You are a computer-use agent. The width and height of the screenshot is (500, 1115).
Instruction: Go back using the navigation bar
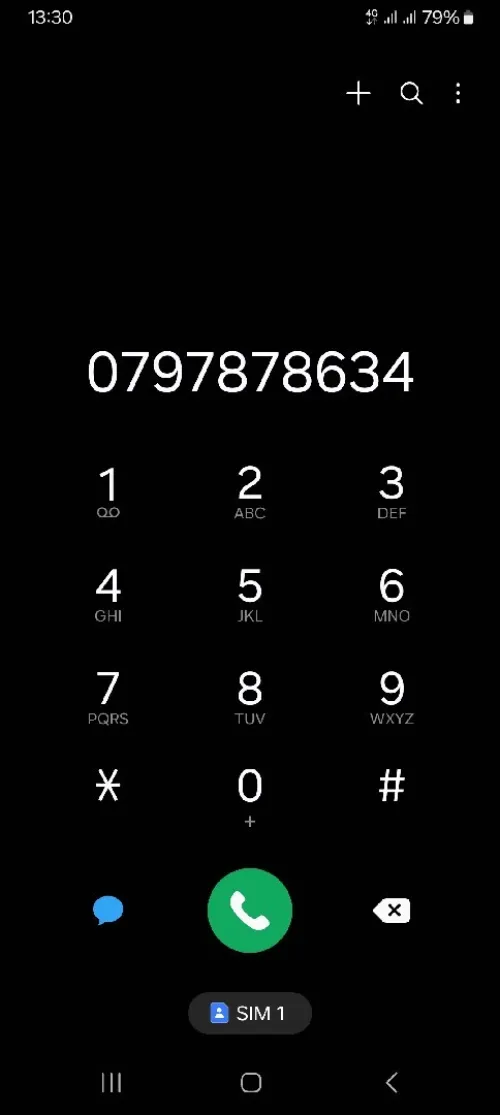(x=391, y=1082)
